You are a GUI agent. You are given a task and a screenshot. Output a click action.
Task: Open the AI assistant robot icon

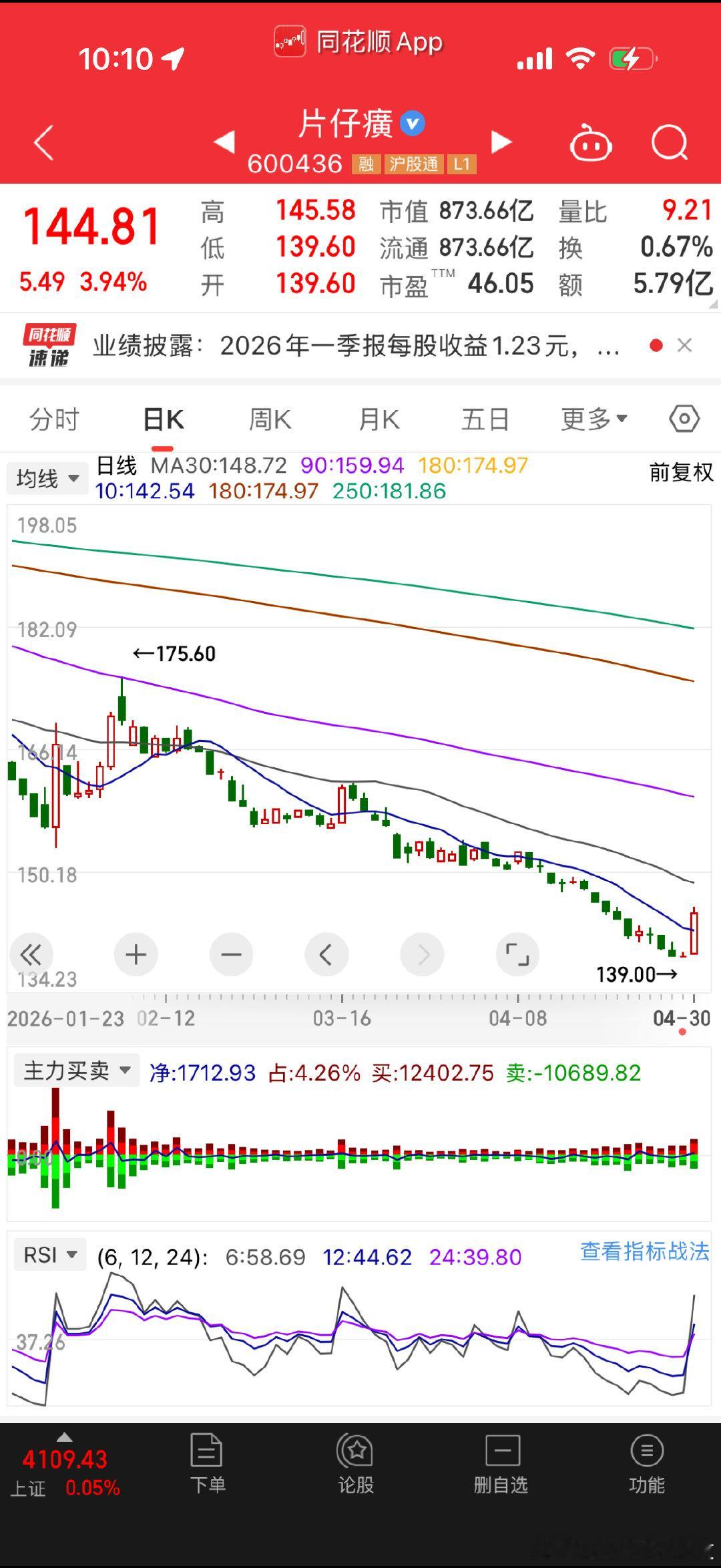pyautogui.click(x=590, y=142)
